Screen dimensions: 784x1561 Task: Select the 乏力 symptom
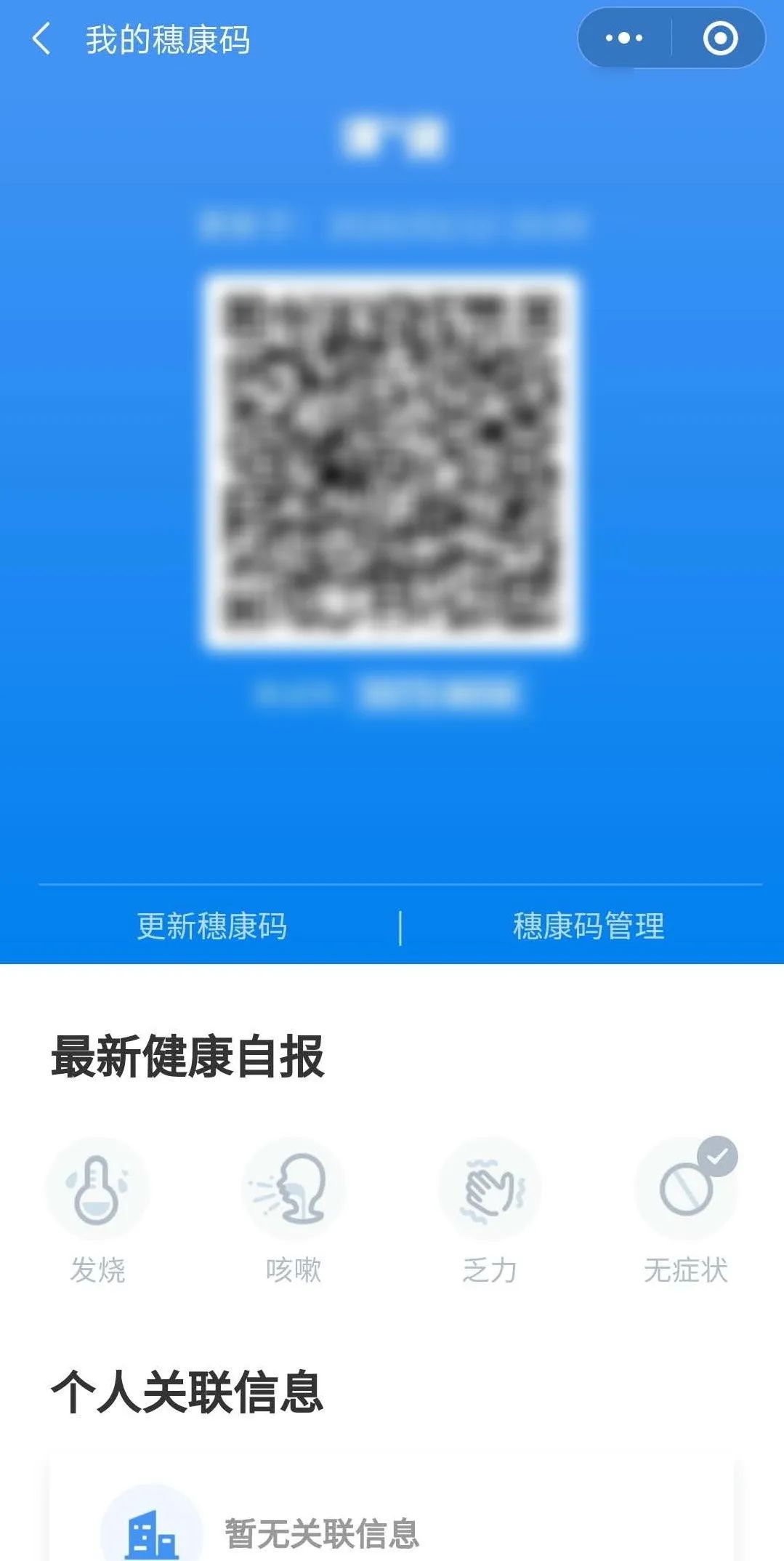(x=490, y=1190)
